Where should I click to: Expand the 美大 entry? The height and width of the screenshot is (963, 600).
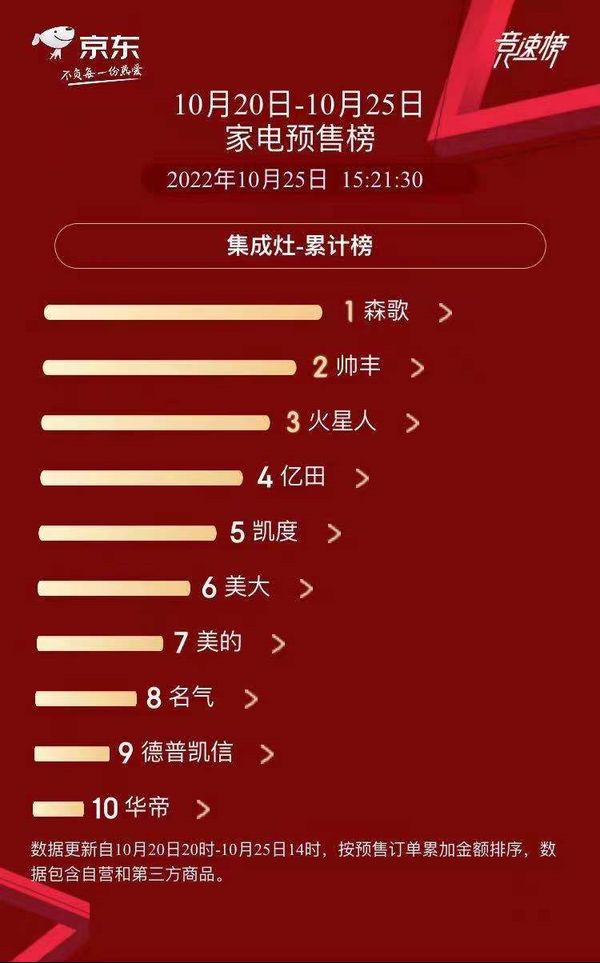(247, 588)
